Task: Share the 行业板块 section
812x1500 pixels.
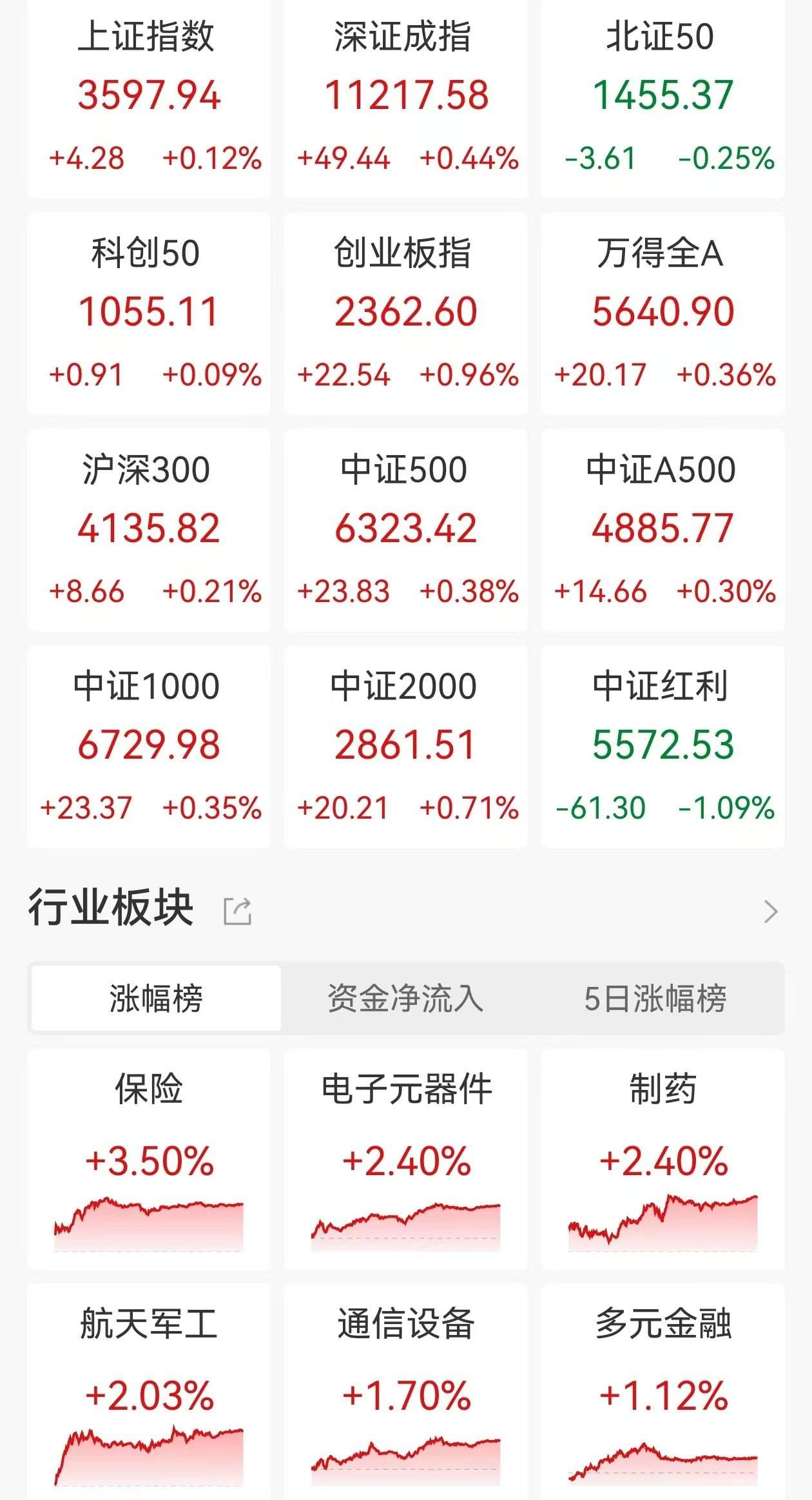Action: coord(237,911)
